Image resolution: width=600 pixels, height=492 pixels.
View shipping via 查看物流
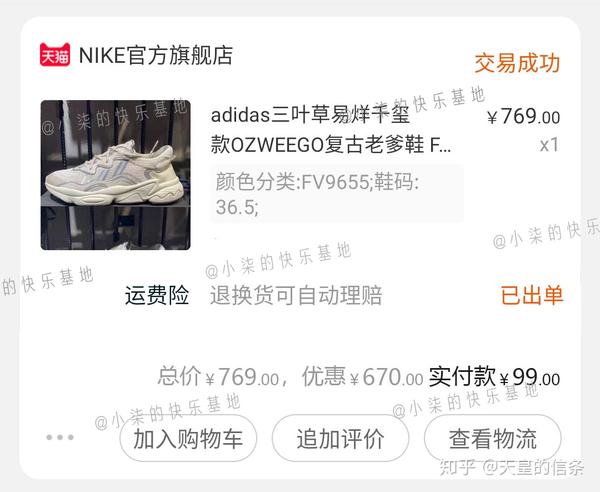(x=492, y=438)
